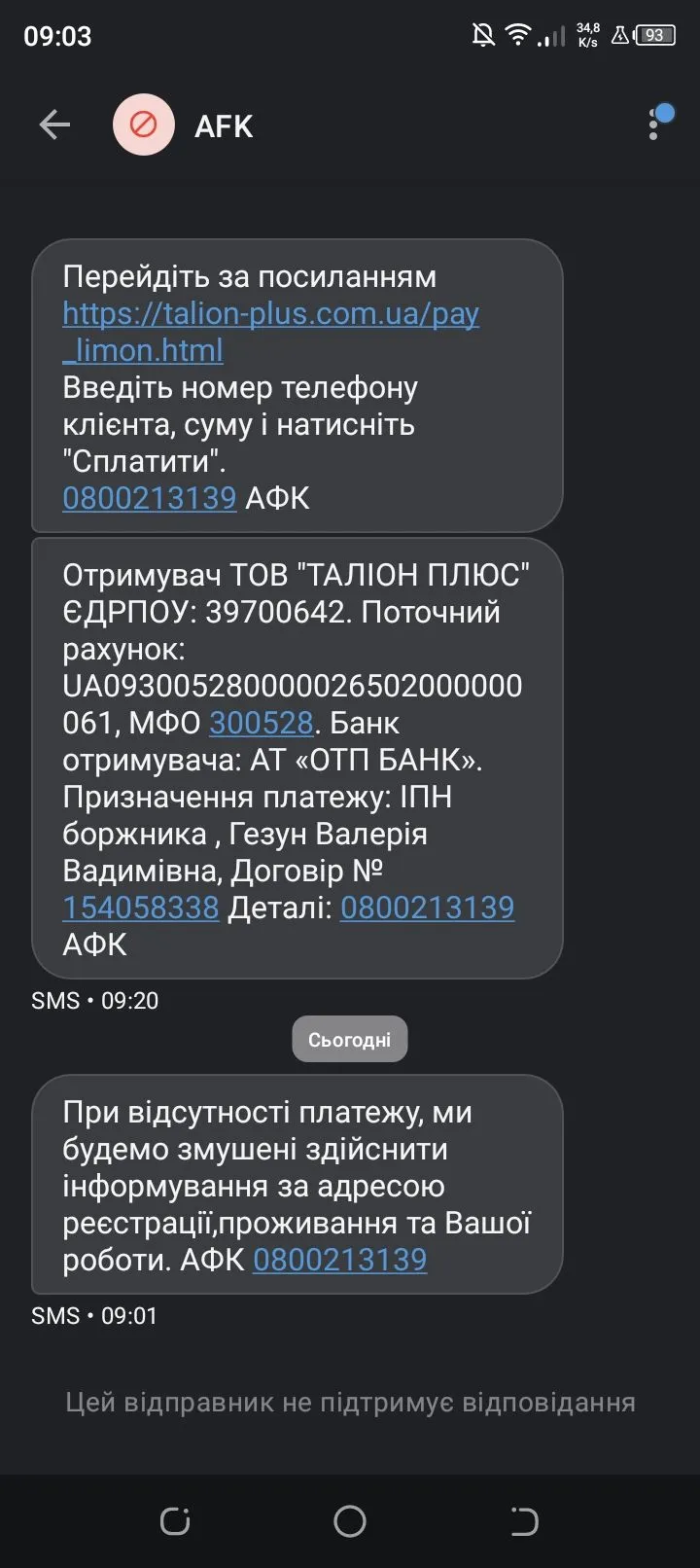Image resolution: width=700 pixels, height=1568 pixels.
Task: Open the three-dot overflow menu
Action: 654,125
